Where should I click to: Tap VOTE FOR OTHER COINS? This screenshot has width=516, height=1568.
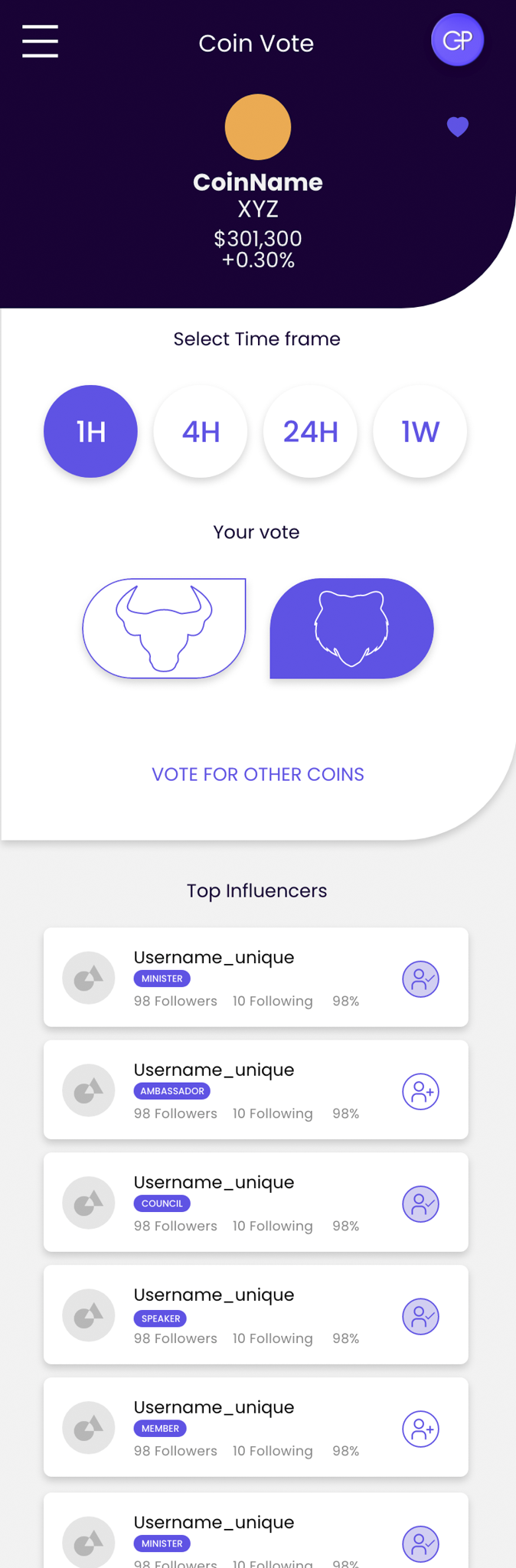pos(258,774)
